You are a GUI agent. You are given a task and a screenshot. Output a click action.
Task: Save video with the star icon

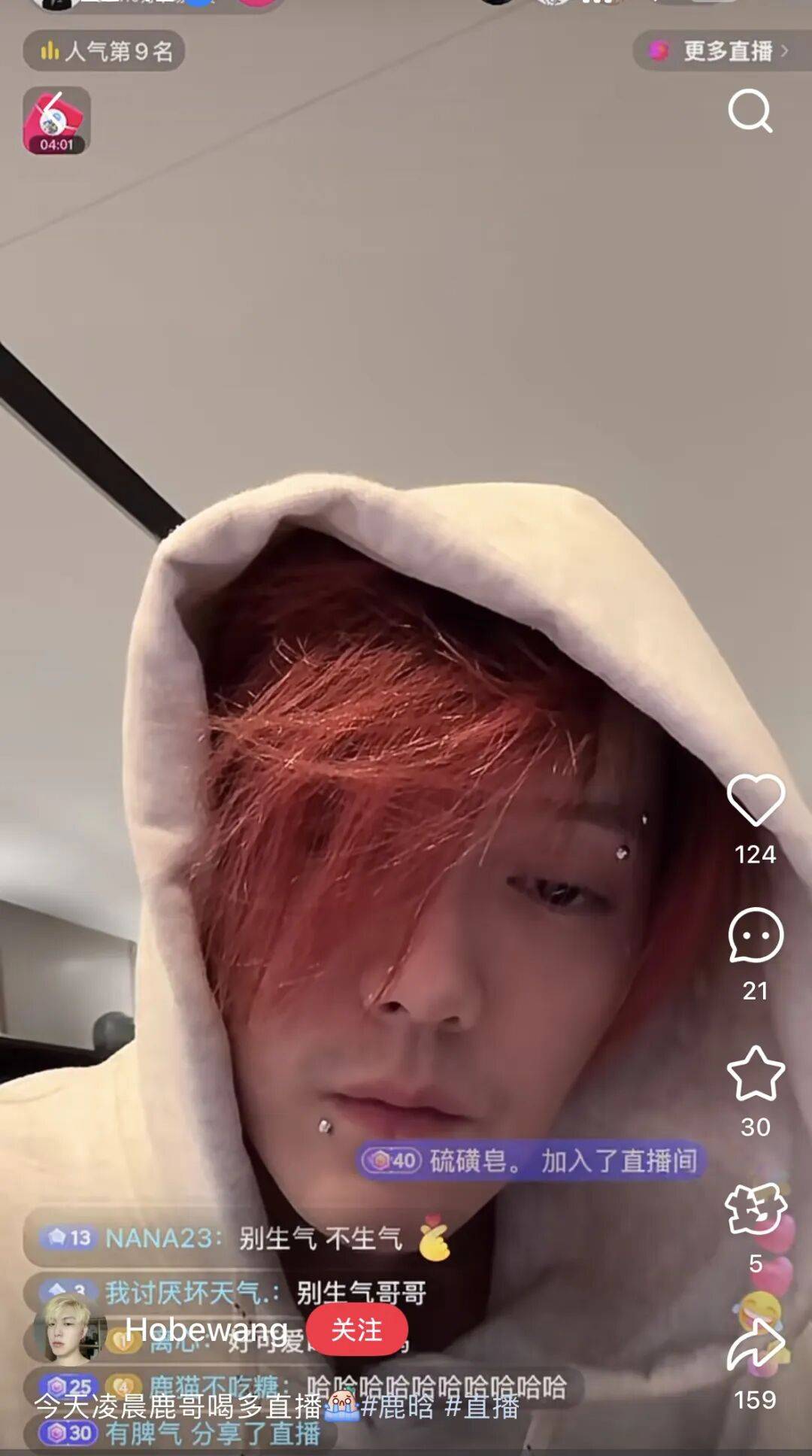[x=755, y=1074]
